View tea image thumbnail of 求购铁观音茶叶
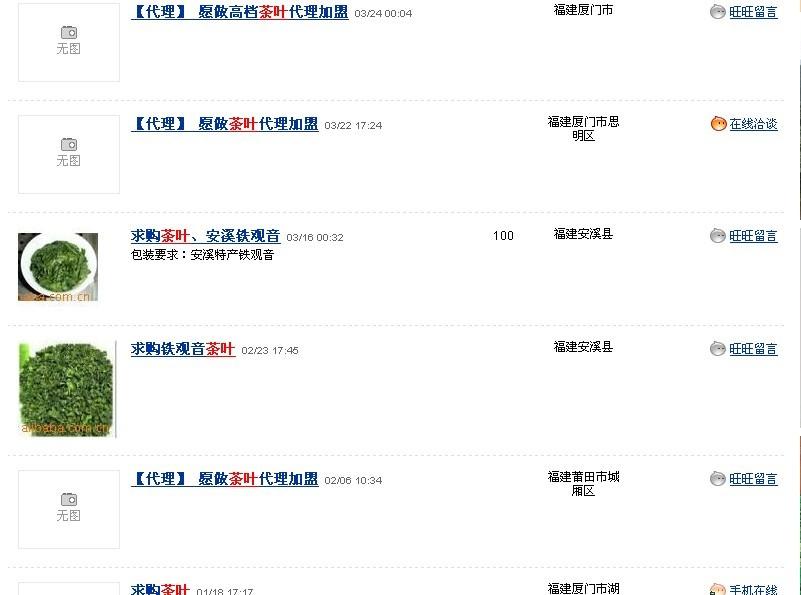 [67, 389]
